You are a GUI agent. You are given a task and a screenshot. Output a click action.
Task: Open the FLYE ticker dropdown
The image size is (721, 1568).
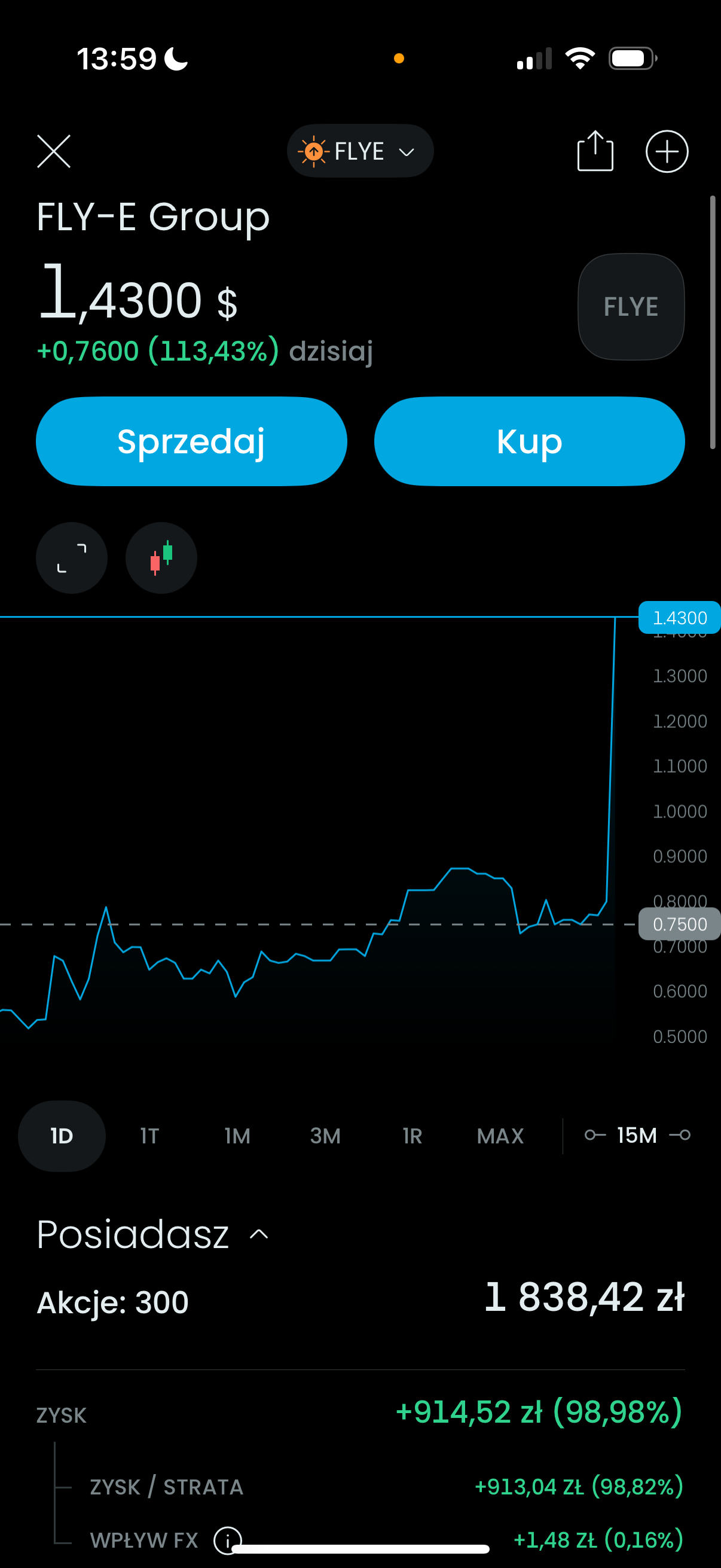[359, 151]
